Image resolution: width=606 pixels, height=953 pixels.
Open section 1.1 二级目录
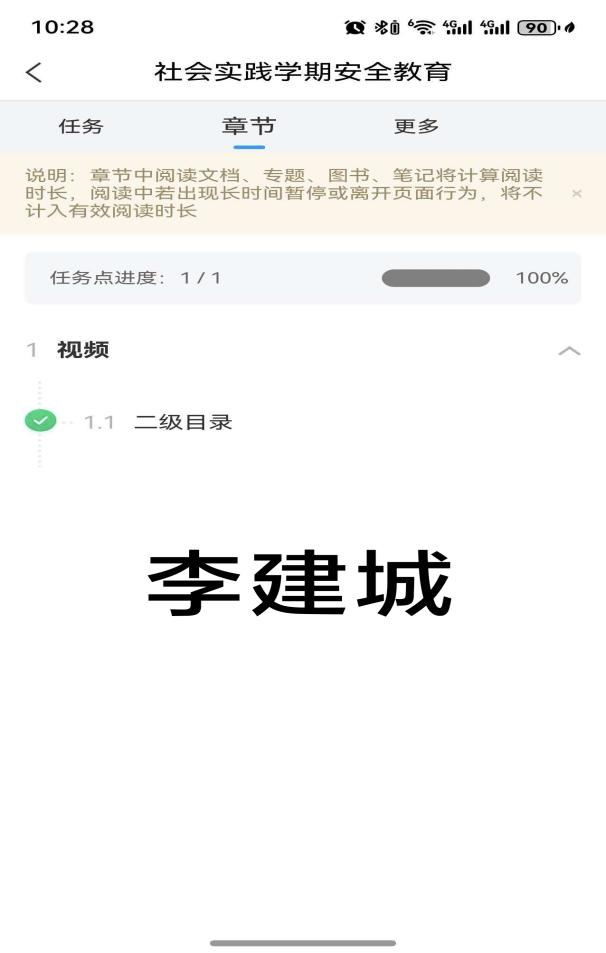(x=183, y=422)
